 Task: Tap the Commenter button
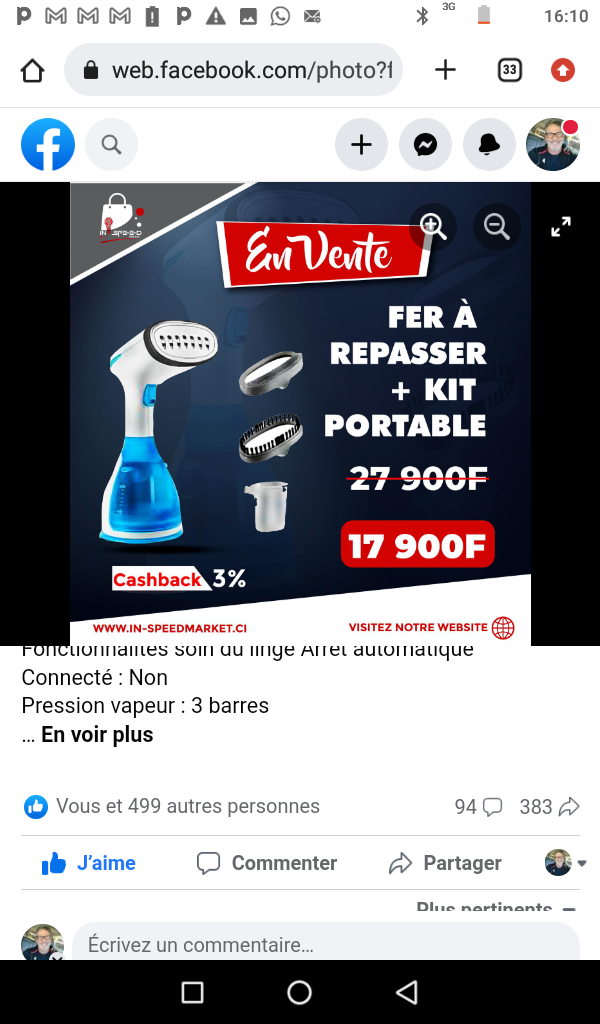coord(266,863)
